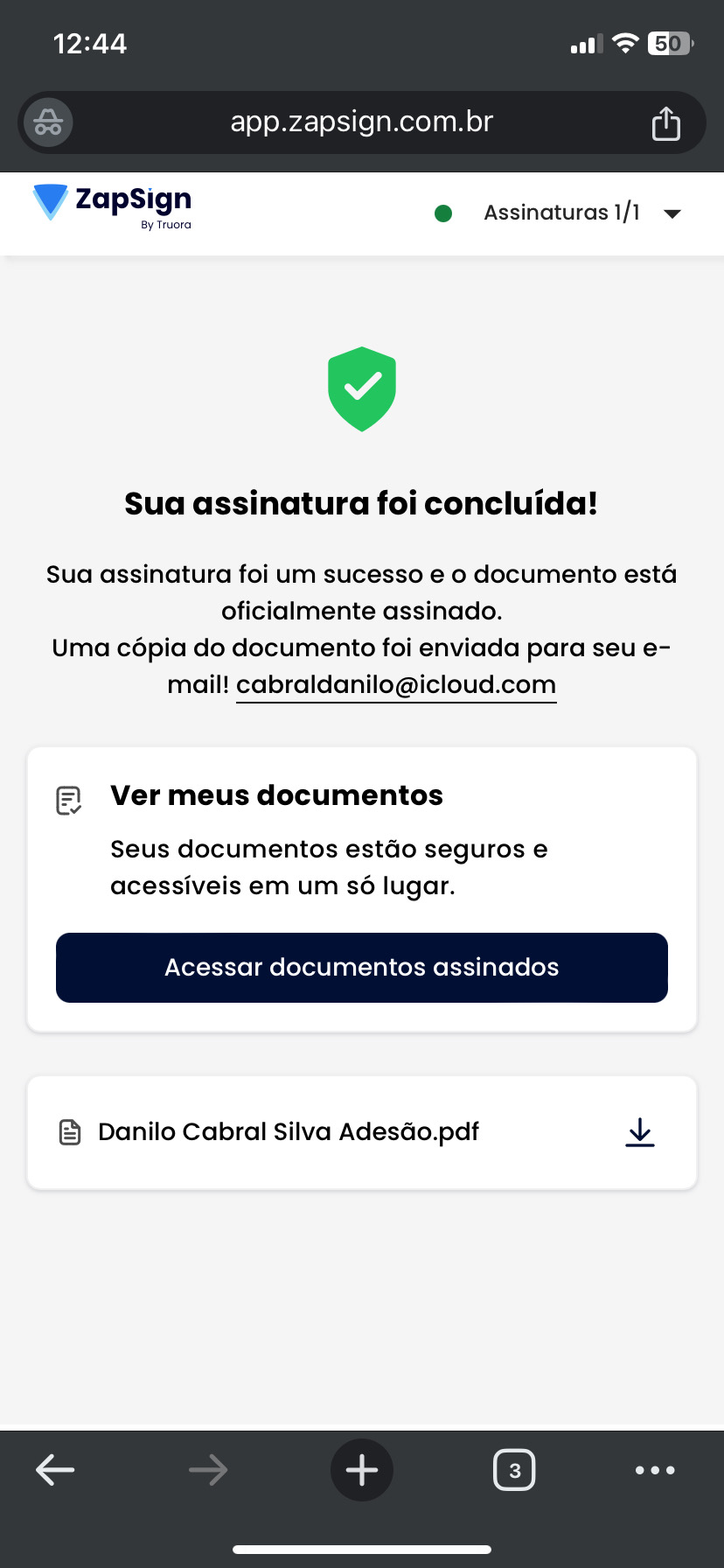Viewport: 724px width, 1568px height.
Task: Show the open tabs switcher
Action: click(x=514, y=1470)
